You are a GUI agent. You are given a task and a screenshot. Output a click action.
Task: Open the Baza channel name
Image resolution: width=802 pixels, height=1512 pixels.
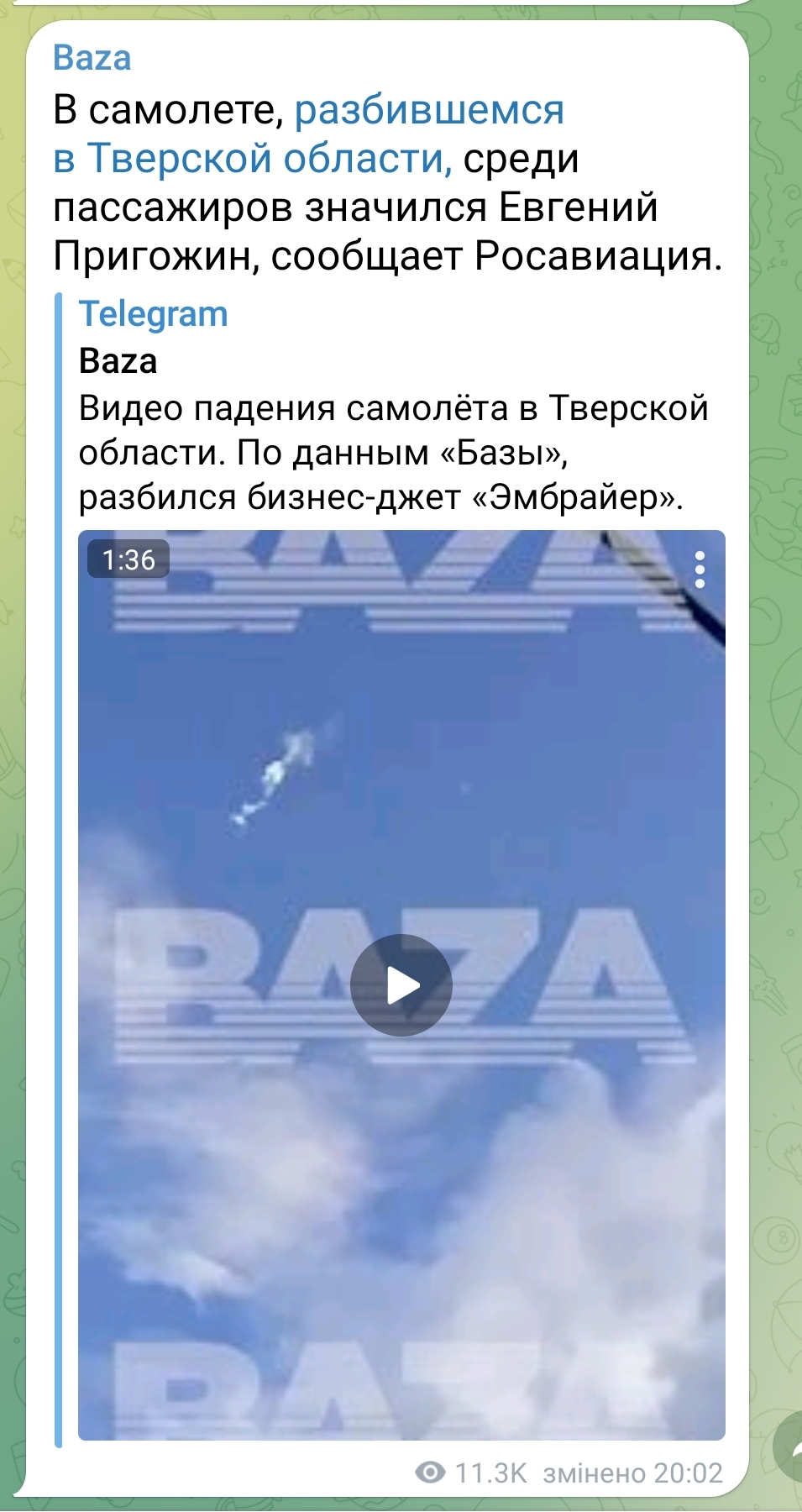92,58
